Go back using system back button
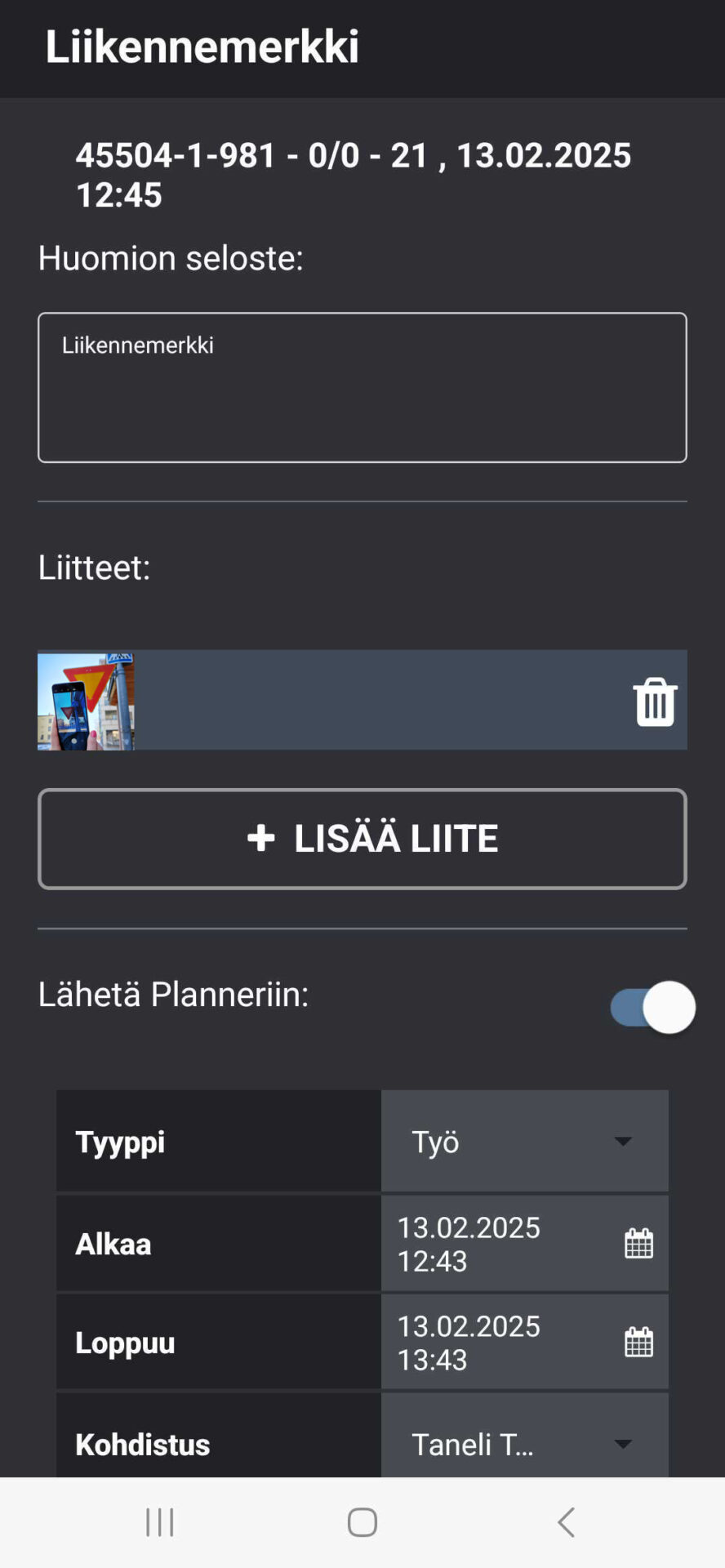Screen dimensions: 725x1568 click(566, 1522)
